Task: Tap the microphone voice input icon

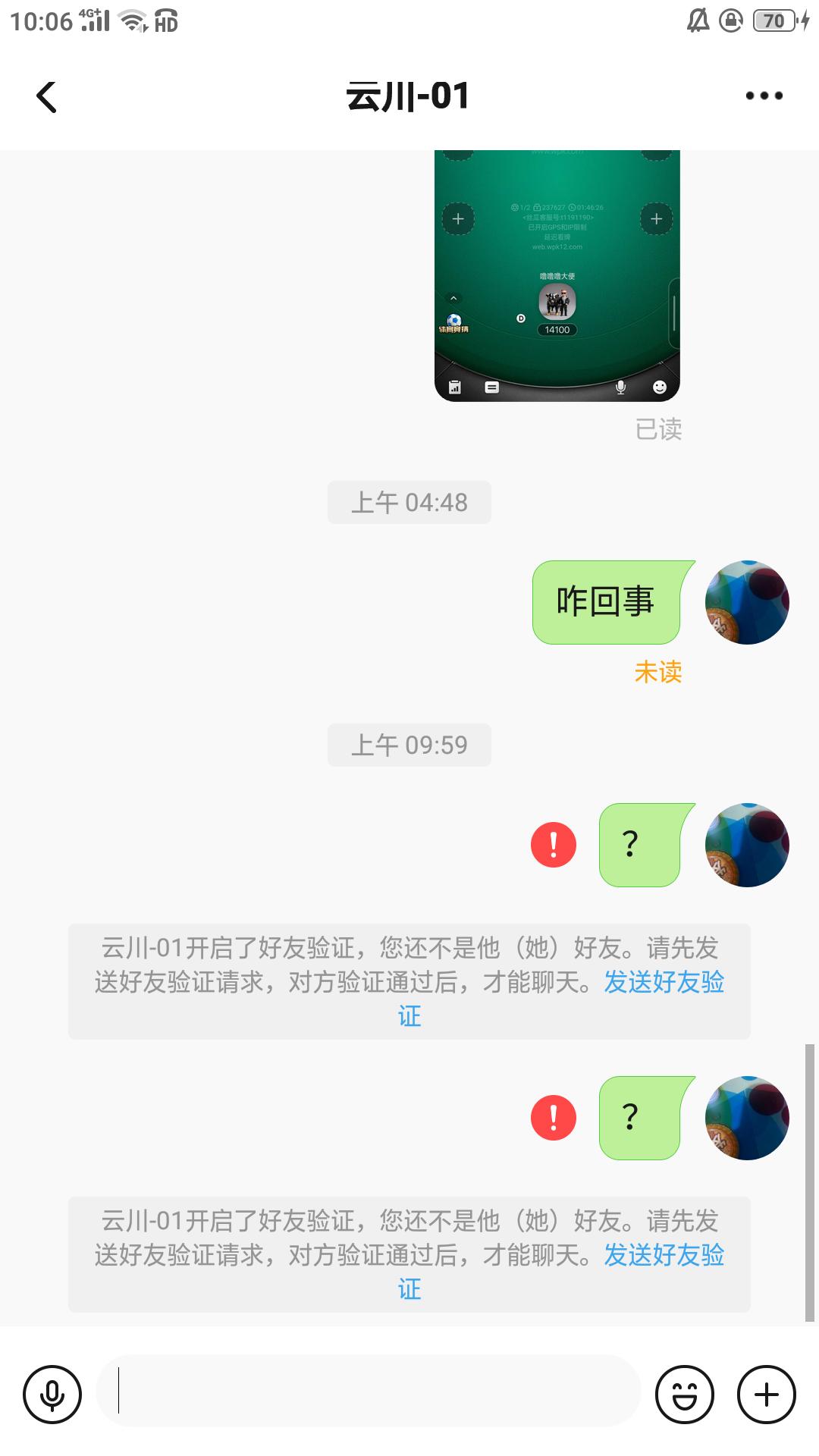Action: [52, 1394]
